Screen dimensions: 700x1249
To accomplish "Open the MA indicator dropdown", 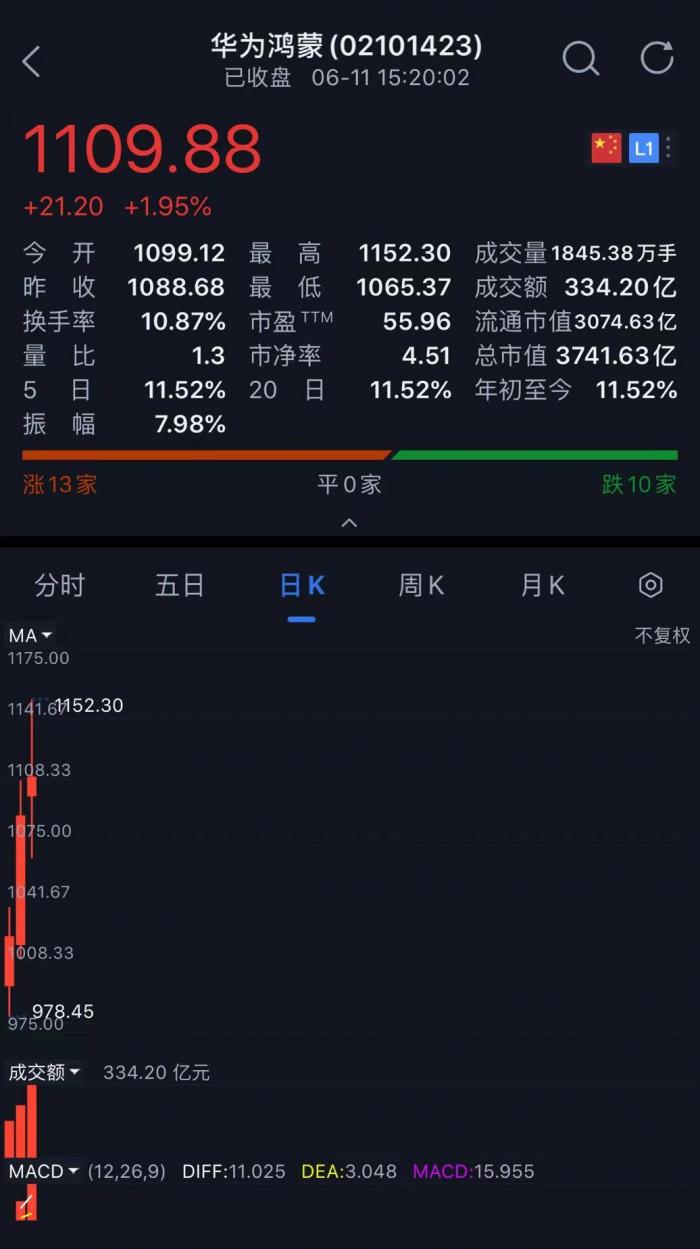I will click(30, 636).
